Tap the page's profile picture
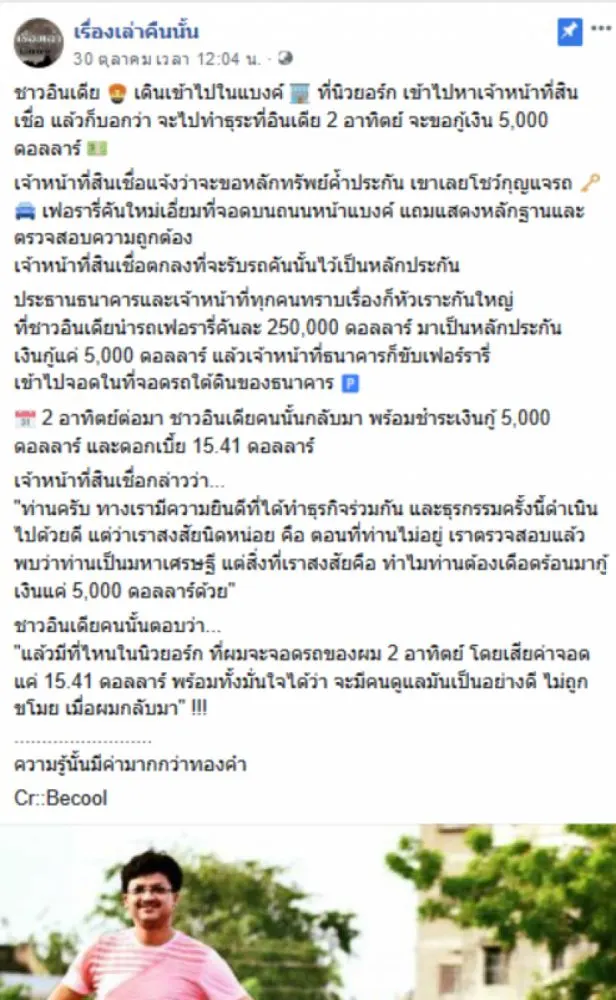Viewport: 616px width, 1000px height. coord(39,43)
